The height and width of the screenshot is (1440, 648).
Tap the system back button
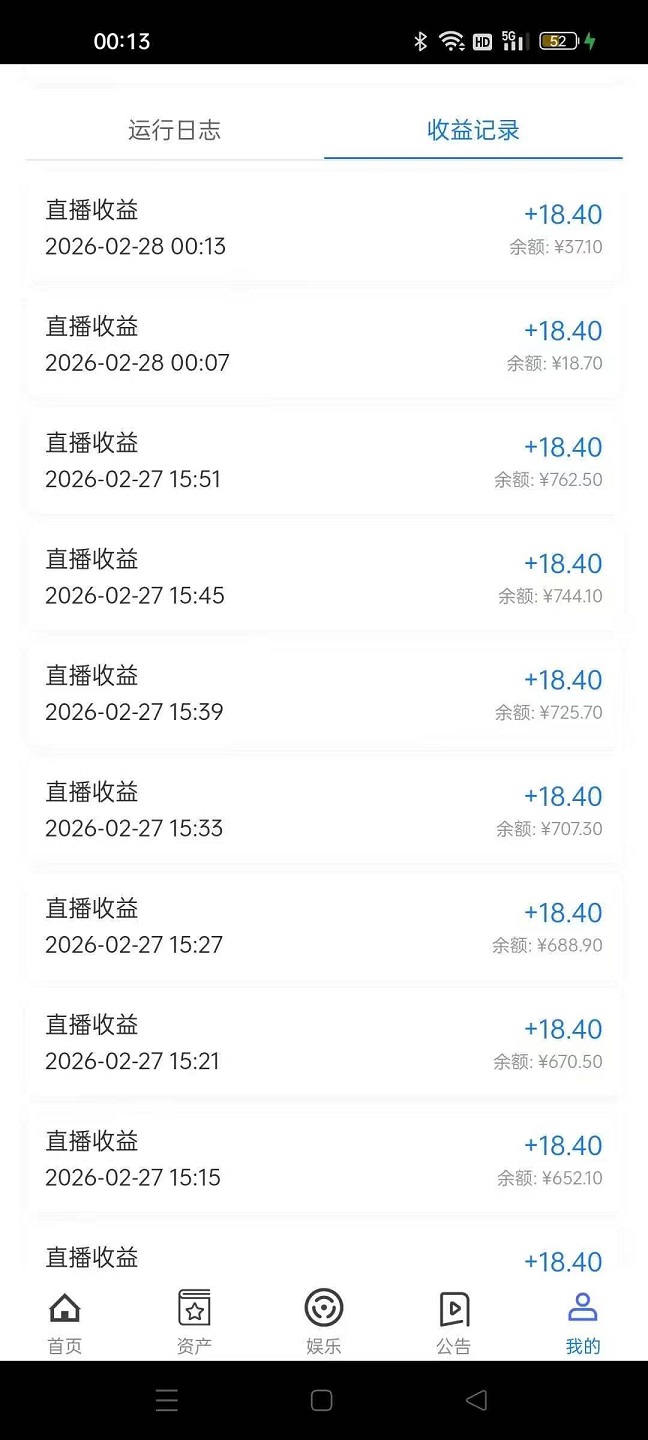[477, 1400]
